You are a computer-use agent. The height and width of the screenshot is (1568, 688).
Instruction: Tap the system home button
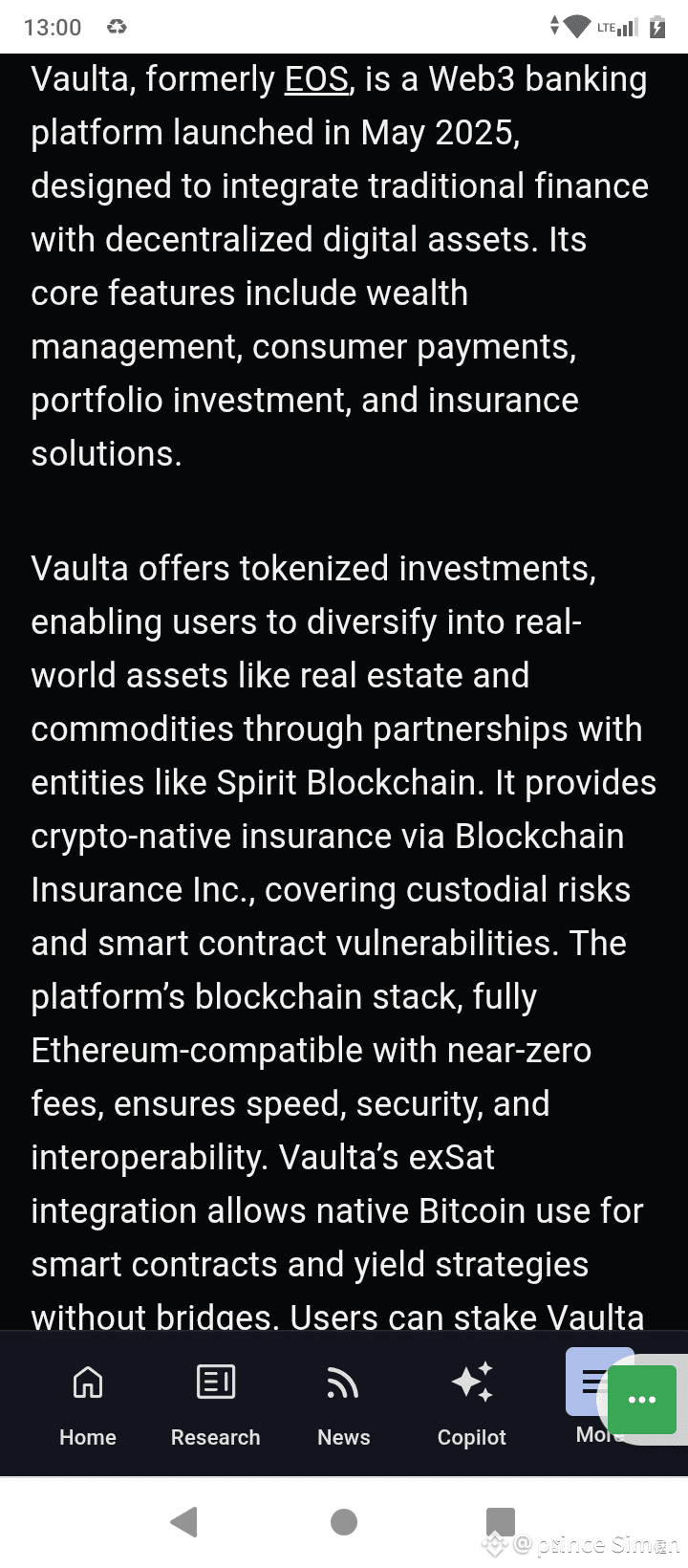pyautogui.click(x=344, y=1521)
